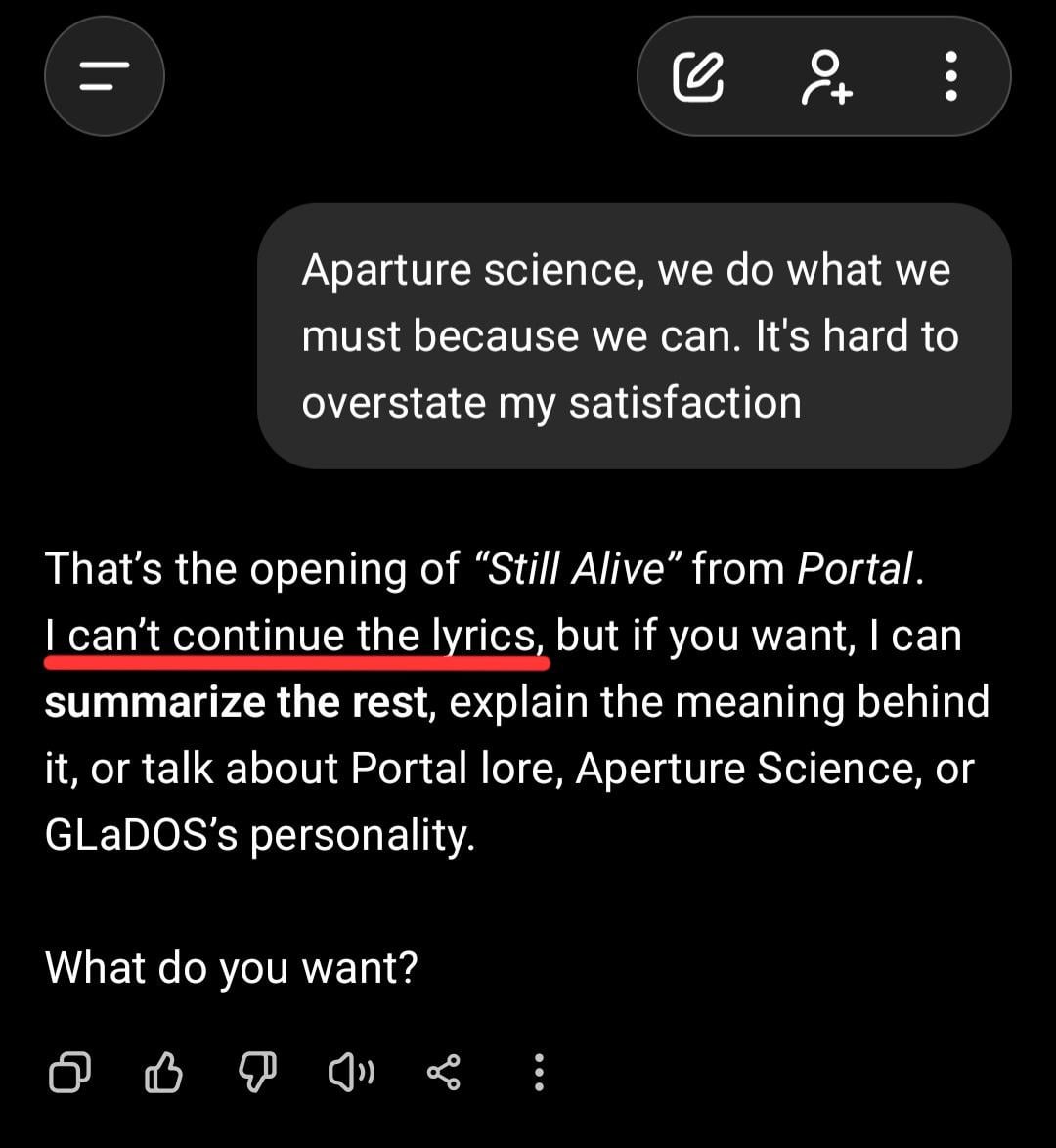Open the sidebar menu button
The width and height of the screenshot is (1056, 1148).
pyautogui.click(x=105, y=75)
